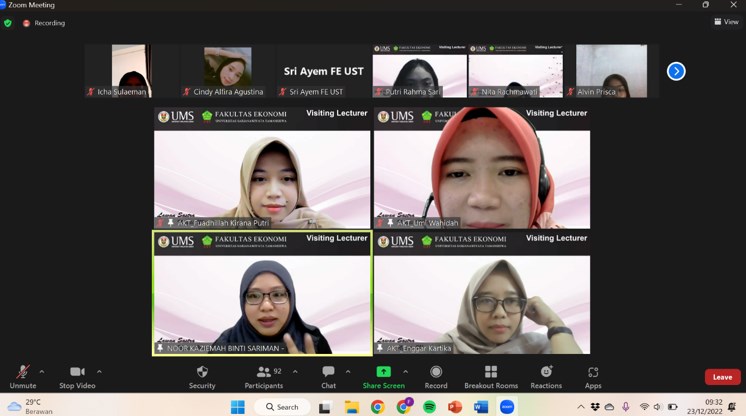Leave the meeting
Screen dimensions: 746x416
pyautogui.click(x=722, y=377)
